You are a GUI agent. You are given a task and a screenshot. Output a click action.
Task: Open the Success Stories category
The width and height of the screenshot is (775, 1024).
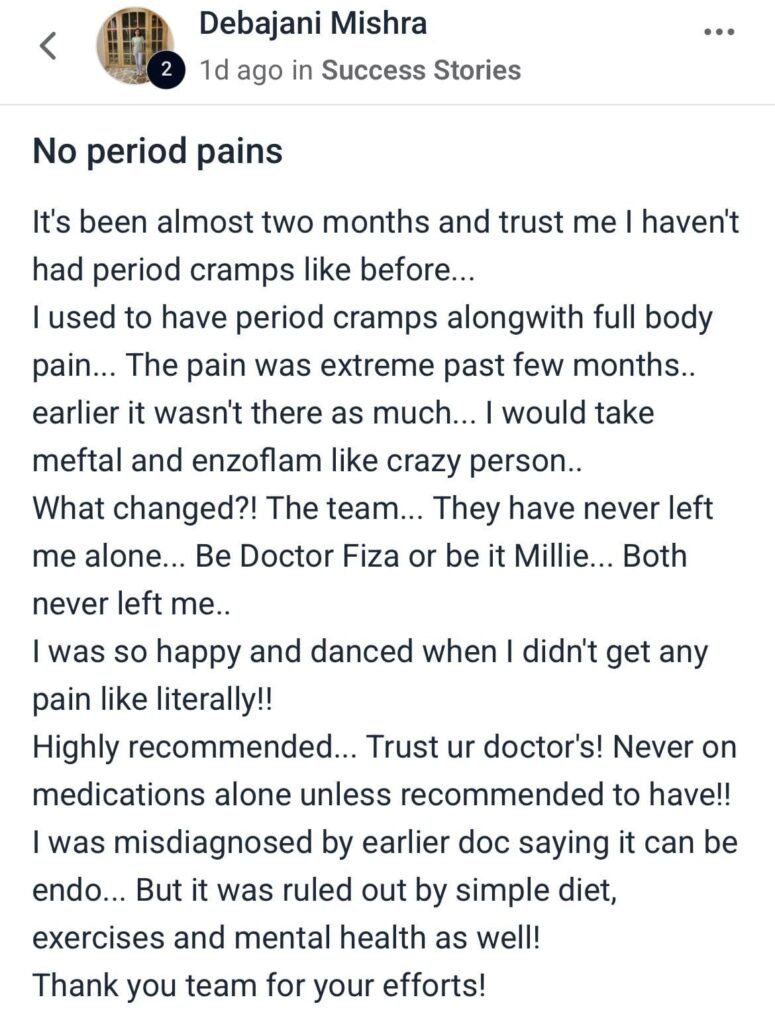[x=421, y=71]
